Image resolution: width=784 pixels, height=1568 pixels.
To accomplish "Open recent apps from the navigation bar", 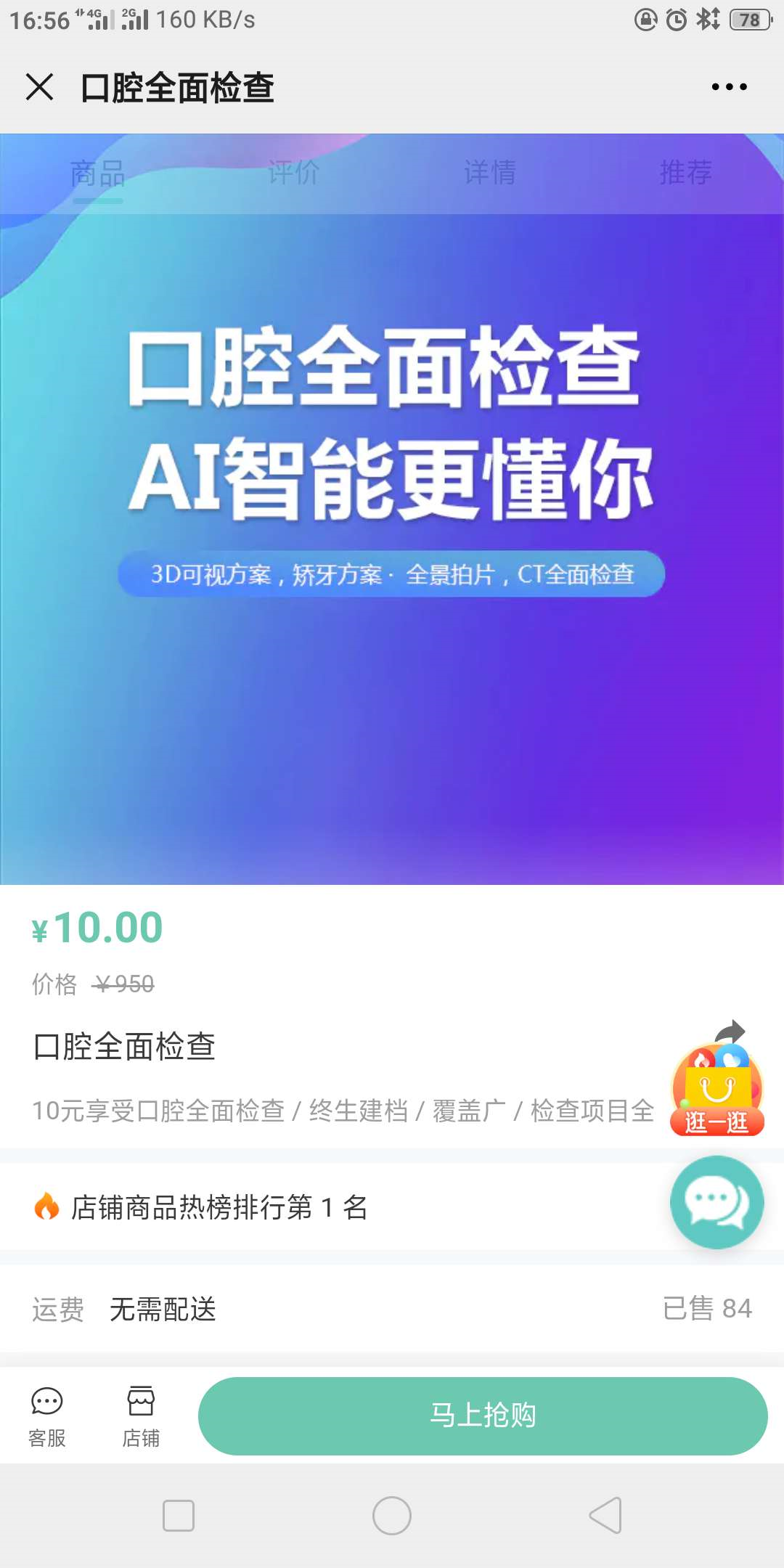I will (x=179, y=1516).
